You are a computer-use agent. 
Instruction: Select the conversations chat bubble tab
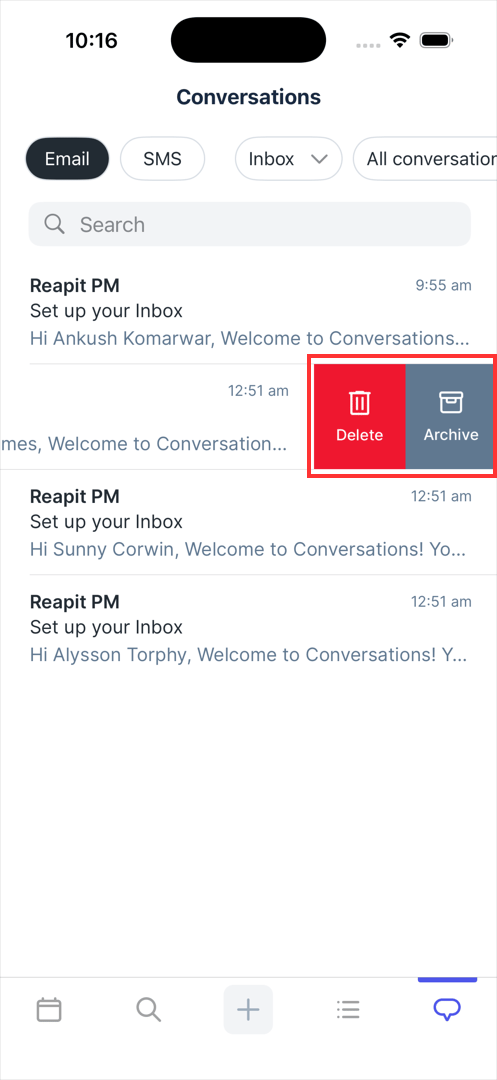pos(447,1010)
